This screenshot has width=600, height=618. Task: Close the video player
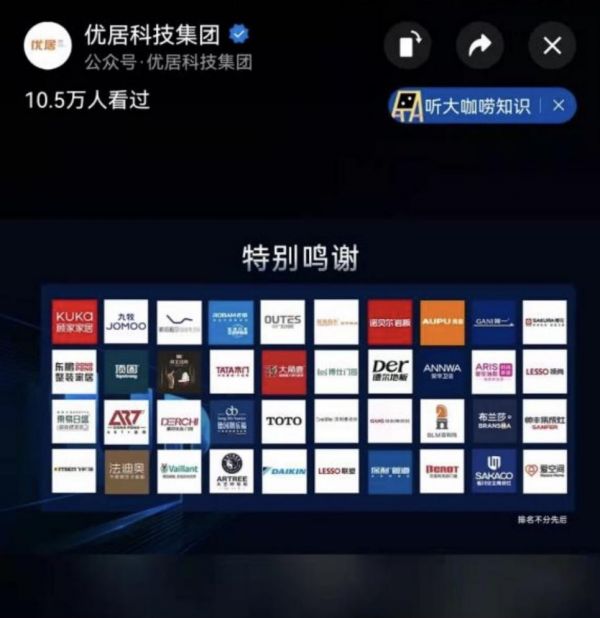click(551, 45)
